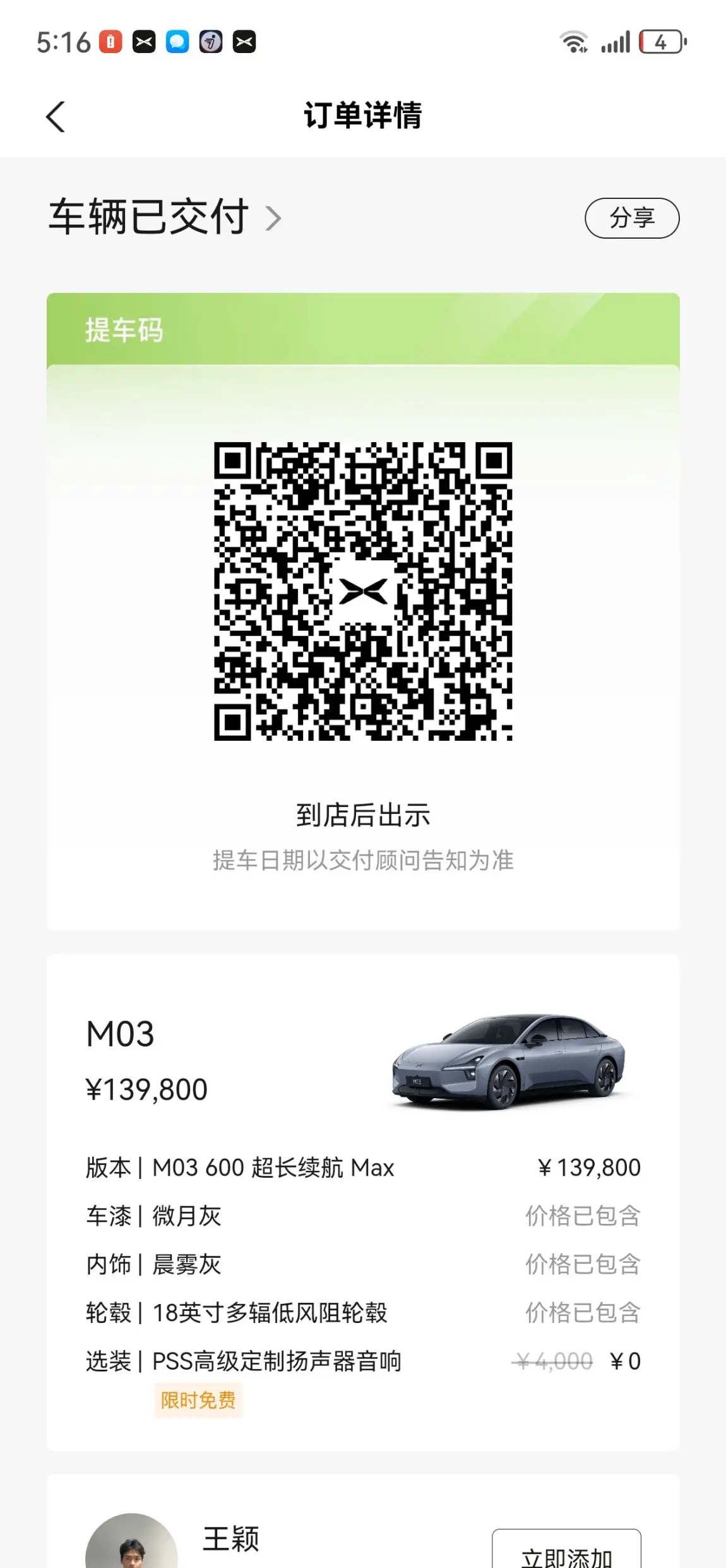Go back from order details
726x1568 pixels.
pyautogui.click(x=56, y=117)
